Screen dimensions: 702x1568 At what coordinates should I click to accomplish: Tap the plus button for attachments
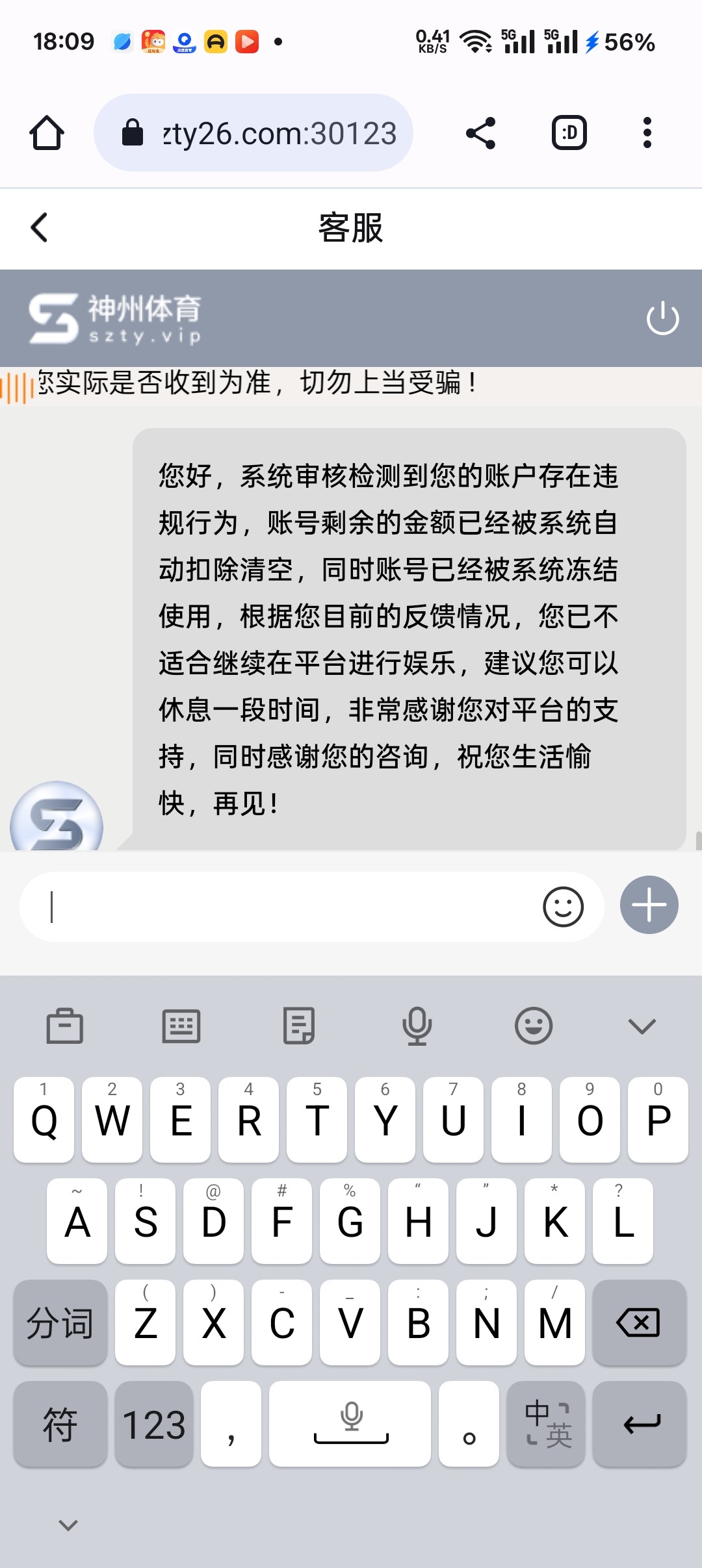click(649, 905)
